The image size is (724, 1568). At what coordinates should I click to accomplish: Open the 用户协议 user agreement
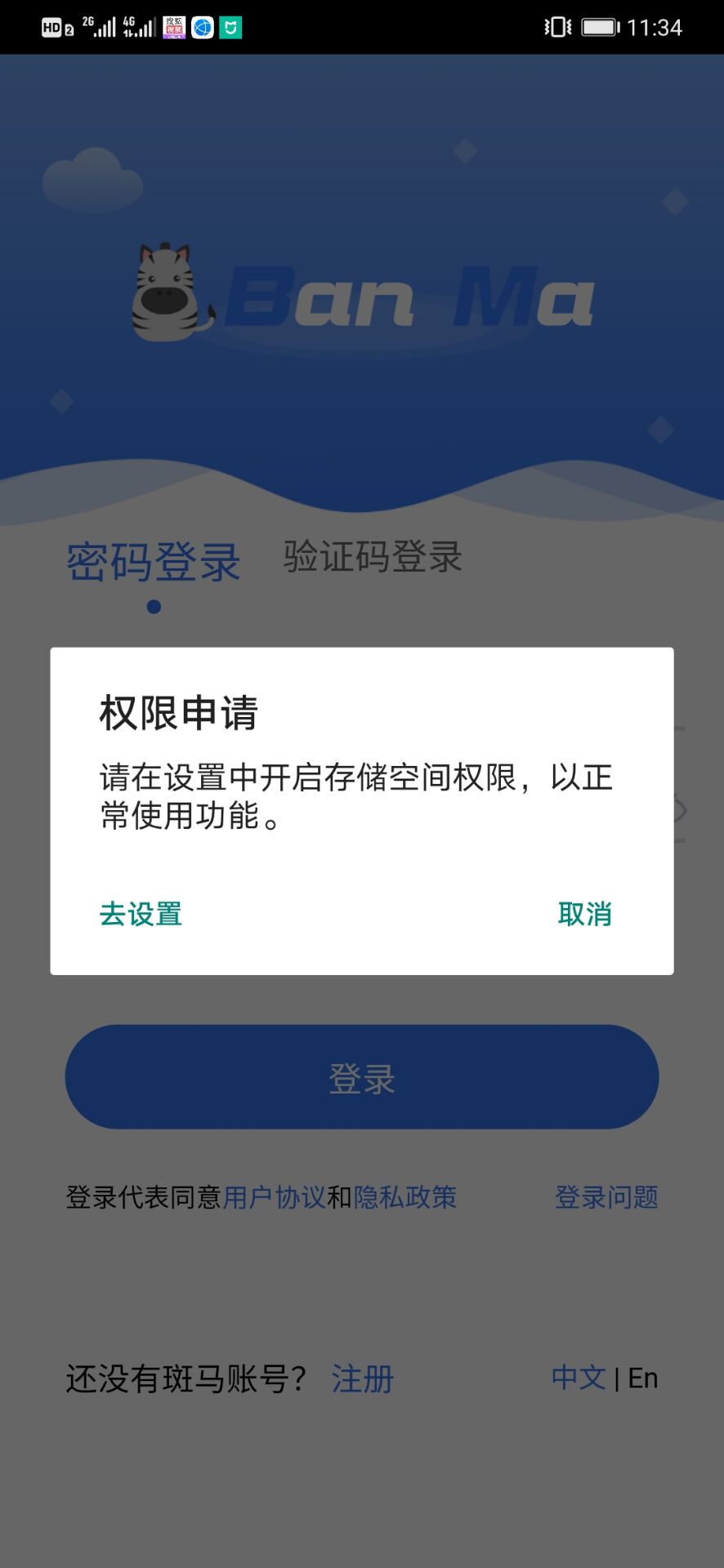(274, 1197)
